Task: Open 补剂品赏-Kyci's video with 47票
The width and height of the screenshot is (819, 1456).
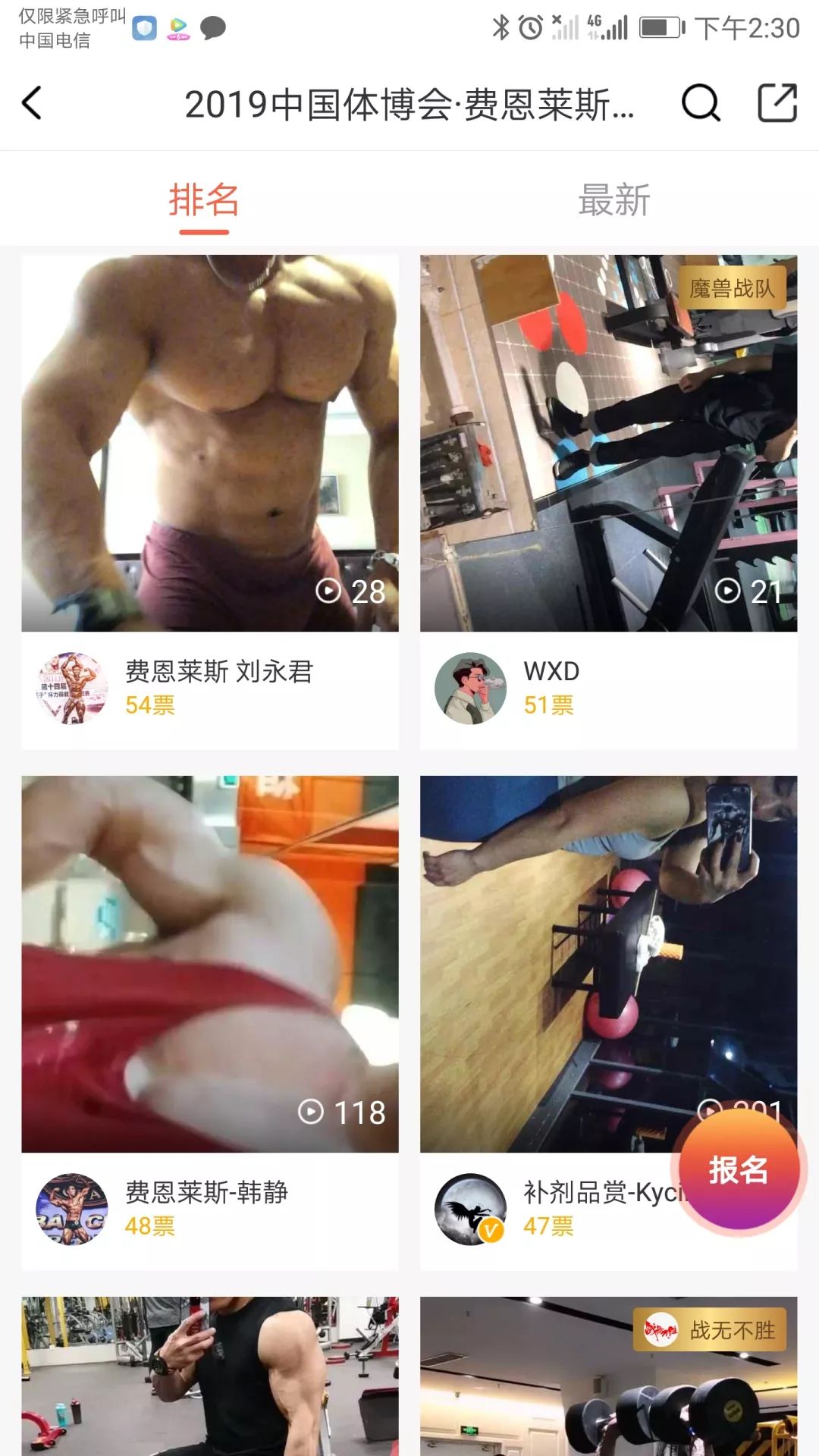Action: (x=609, y=964)
